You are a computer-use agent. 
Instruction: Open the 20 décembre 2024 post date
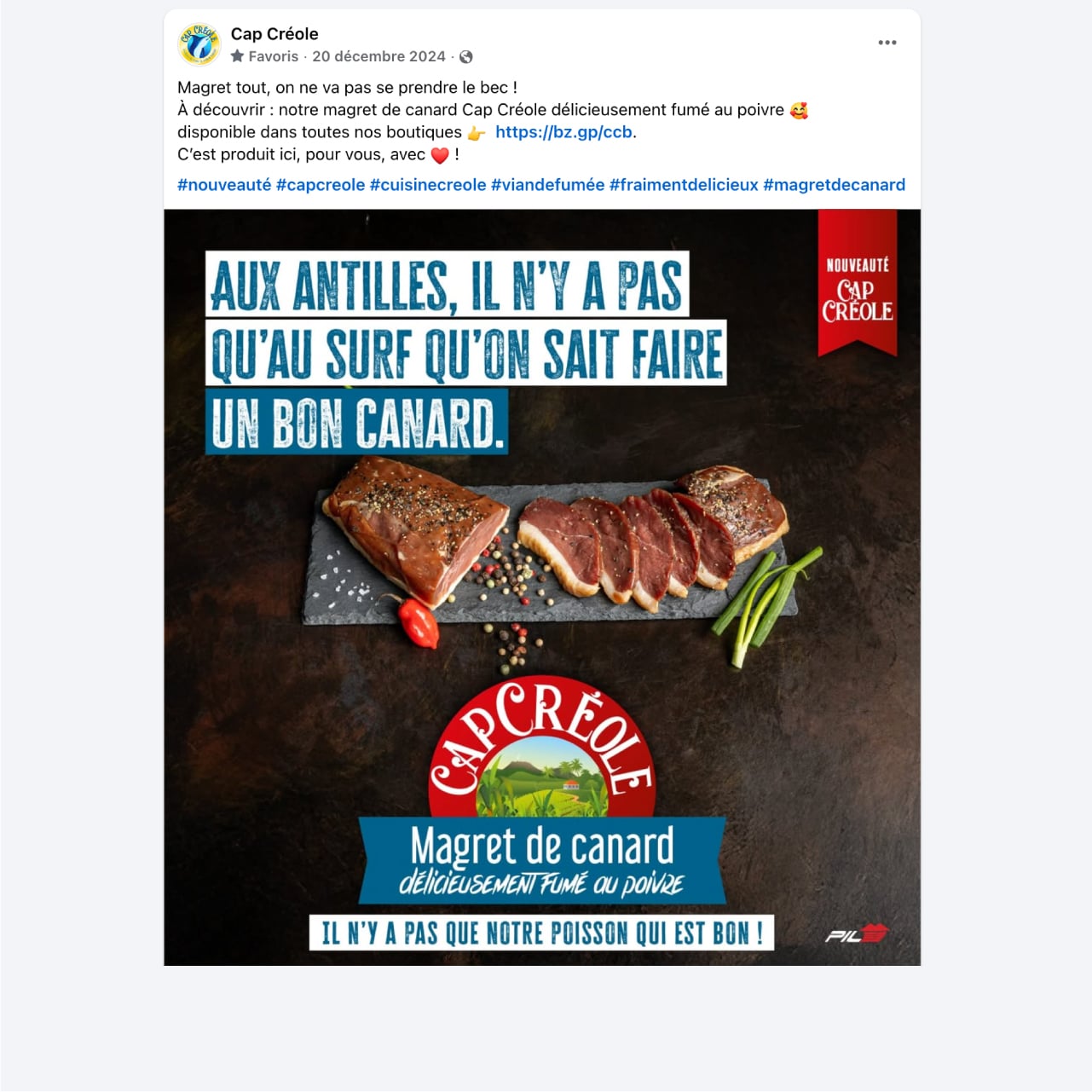pyautogui.click(x=378, y=56)
